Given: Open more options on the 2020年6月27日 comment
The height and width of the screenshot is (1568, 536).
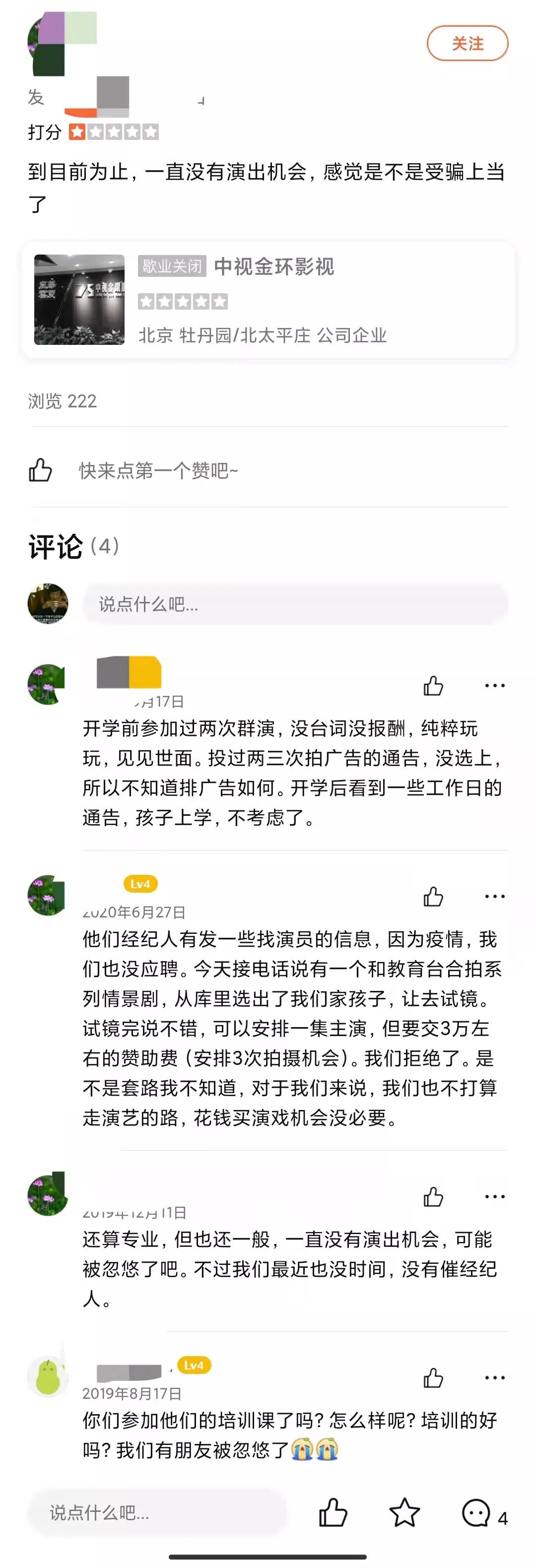Looking at the screenshot, I should click(495, 896).
